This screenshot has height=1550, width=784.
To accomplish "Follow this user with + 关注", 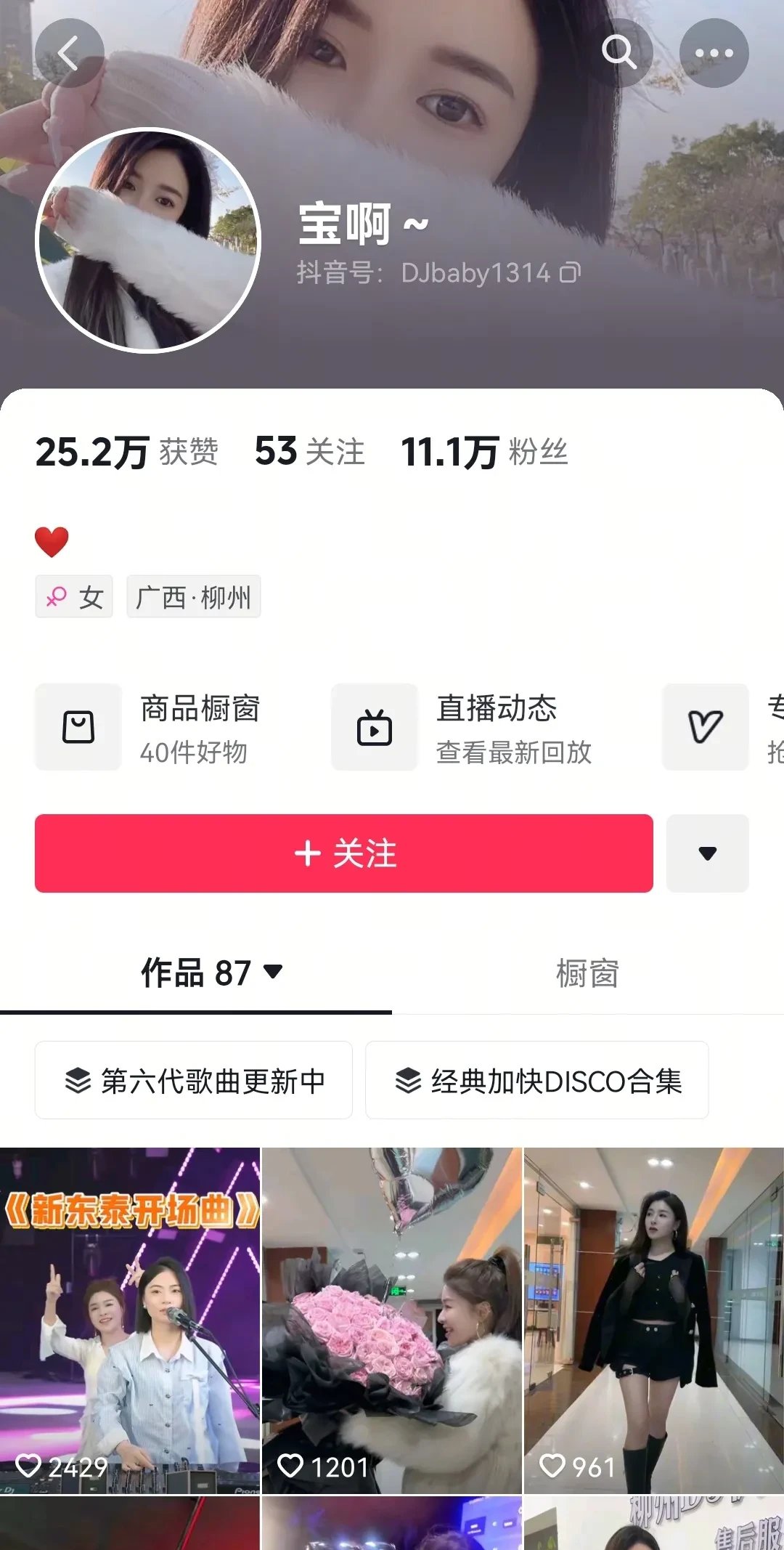I will 344,853.
